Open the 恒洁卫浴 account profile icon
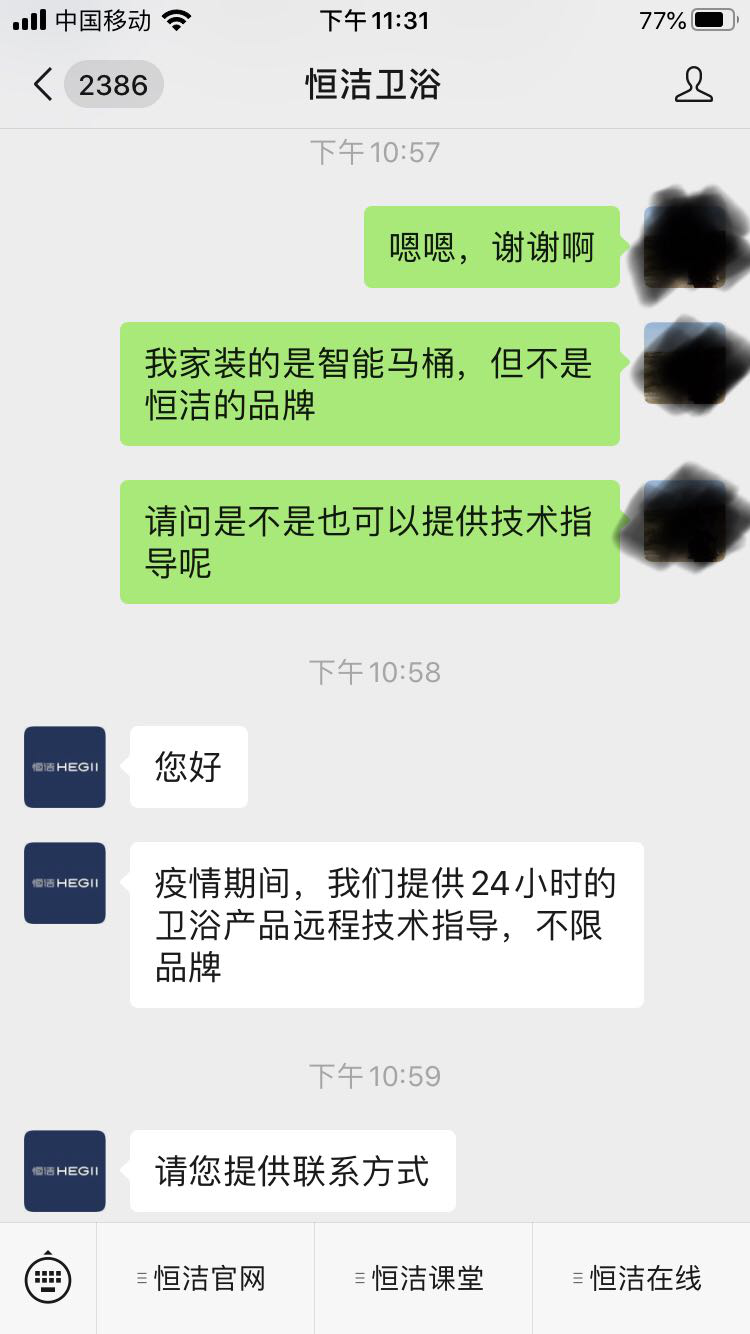This screenshot has height=1334, width=750. pos(693,85)
